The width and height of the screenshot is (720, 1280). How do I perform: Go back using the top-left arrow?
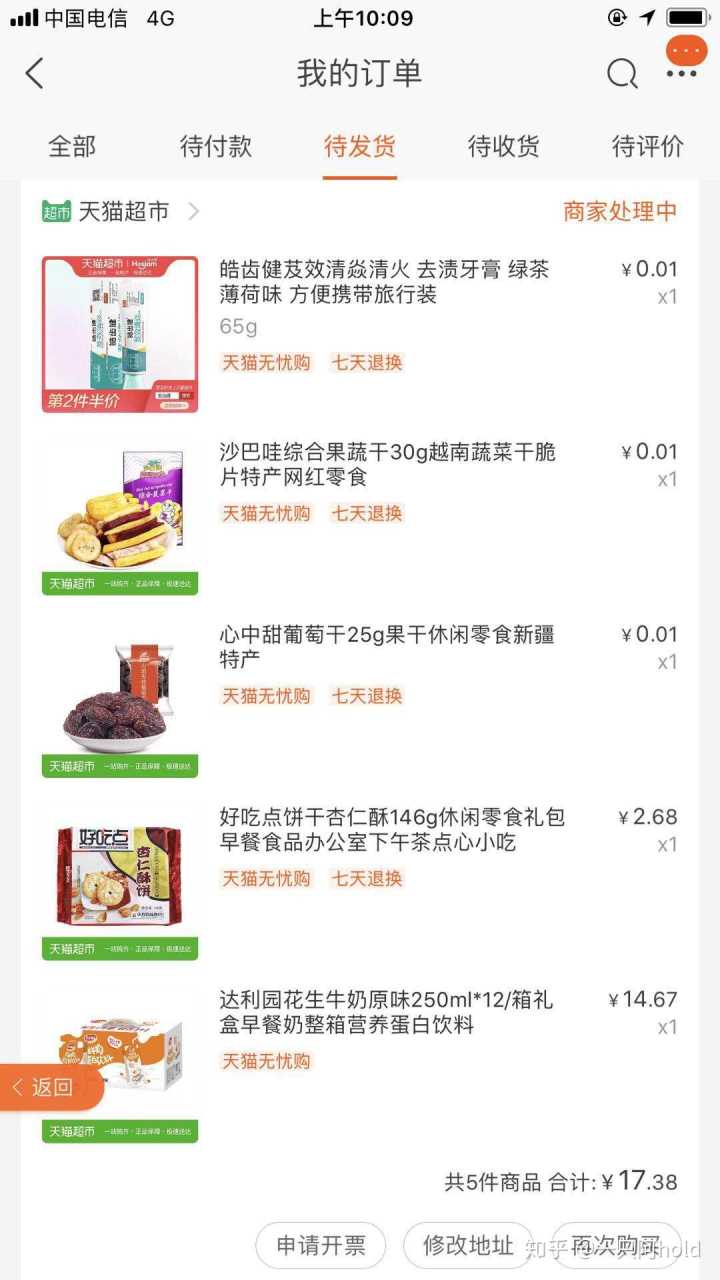35,73
